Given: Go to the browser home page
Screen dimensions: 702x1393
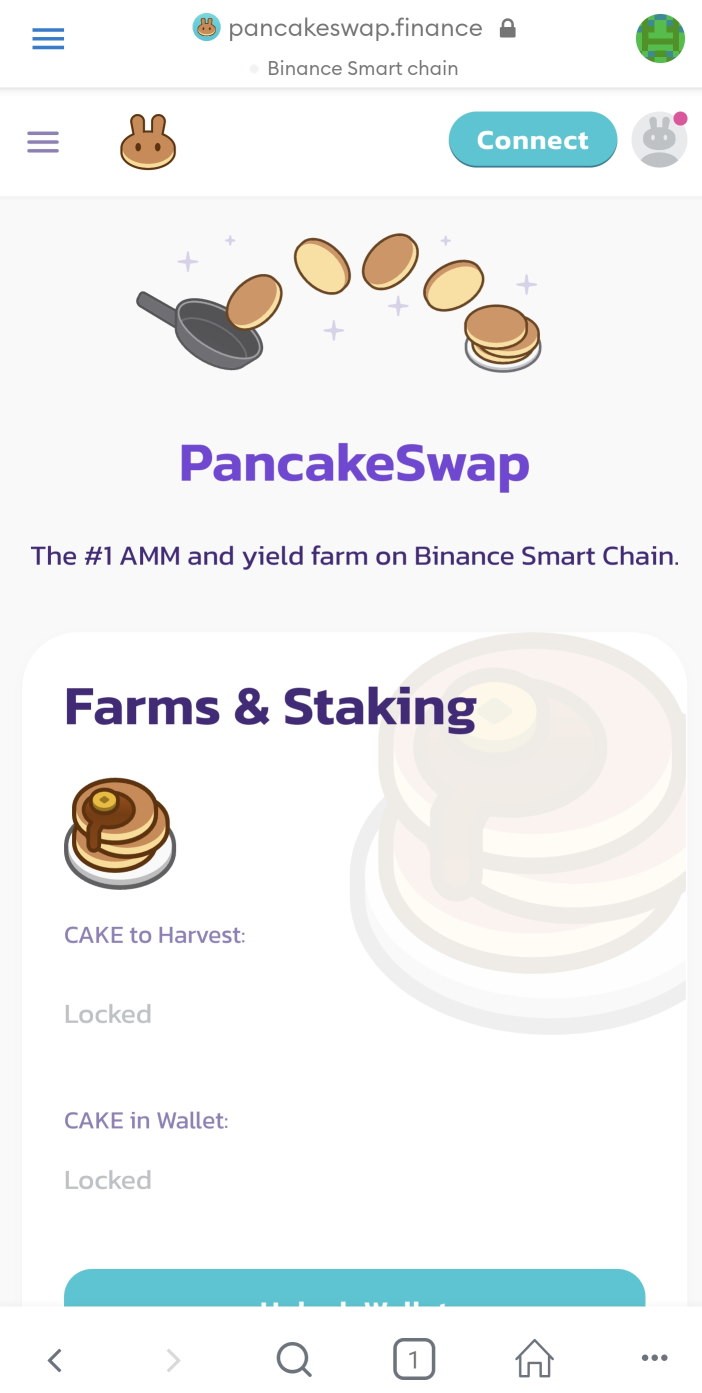Looking at the screenshot, I should (534, 1359).
